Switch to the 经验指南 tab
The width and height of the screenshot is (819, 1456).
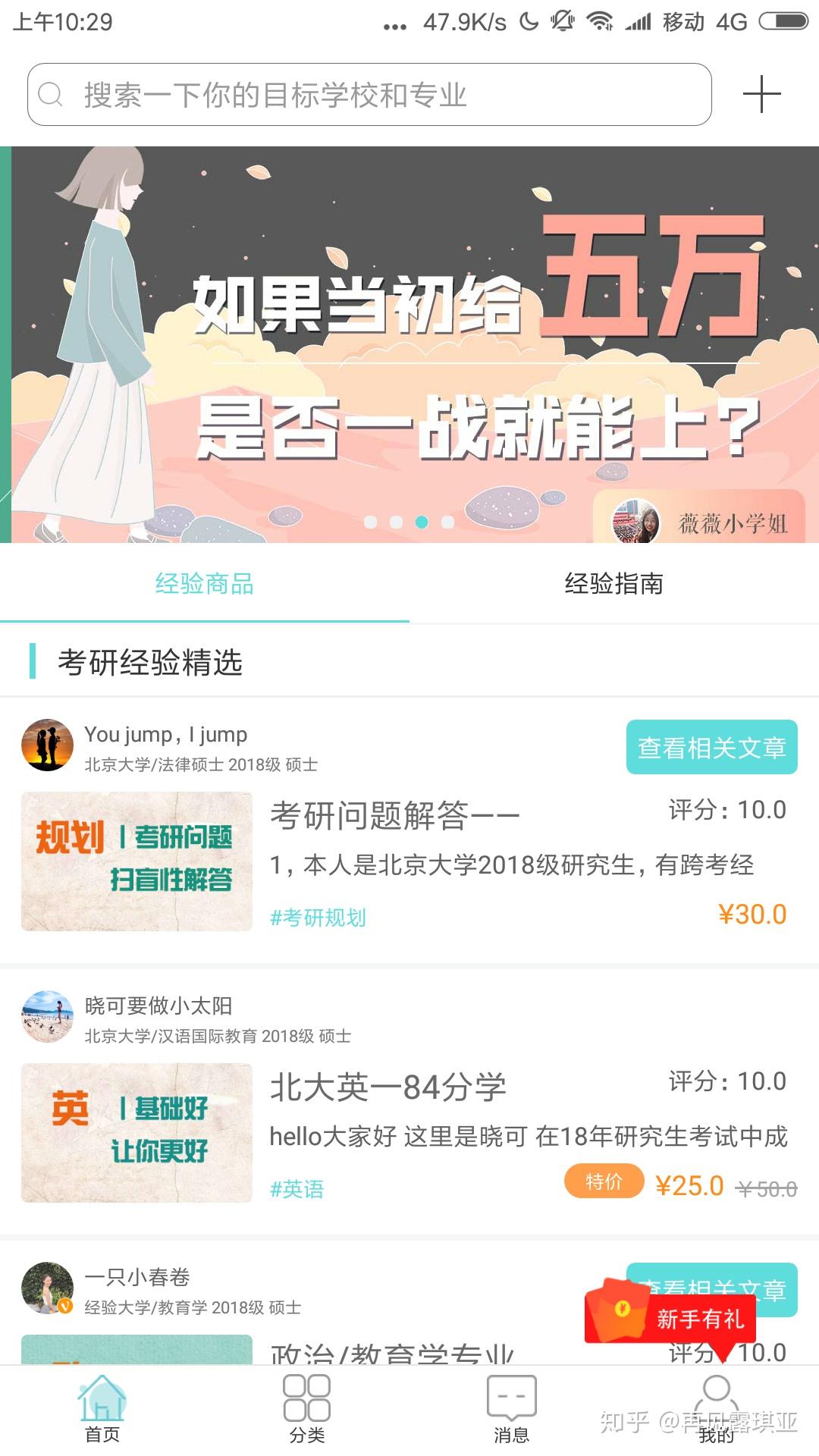click(614, 584)
